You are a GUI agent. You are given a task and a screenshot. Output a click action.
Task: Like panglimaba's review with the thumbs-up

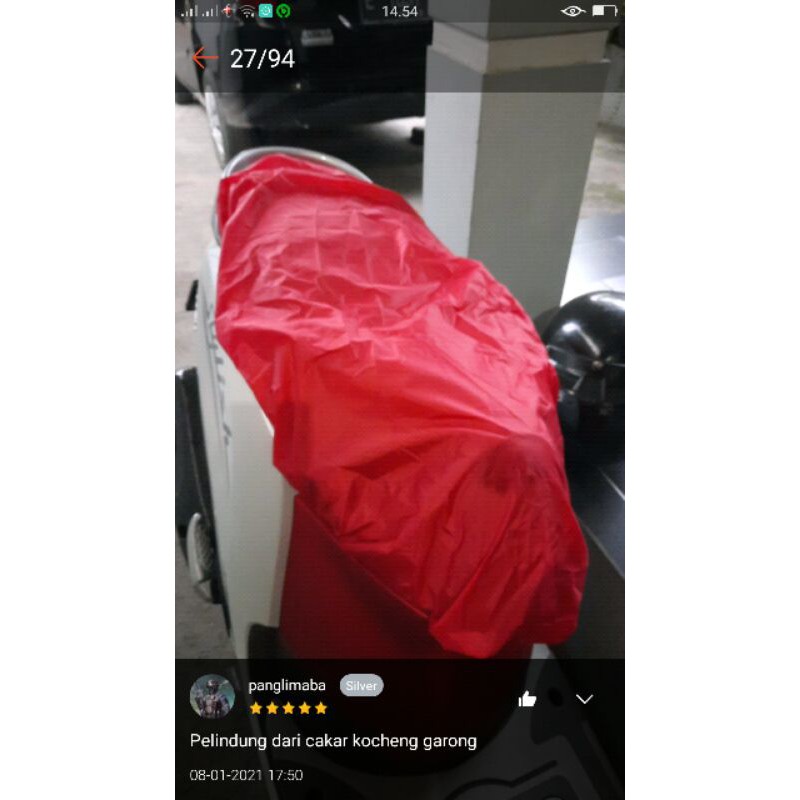(527, 699)
